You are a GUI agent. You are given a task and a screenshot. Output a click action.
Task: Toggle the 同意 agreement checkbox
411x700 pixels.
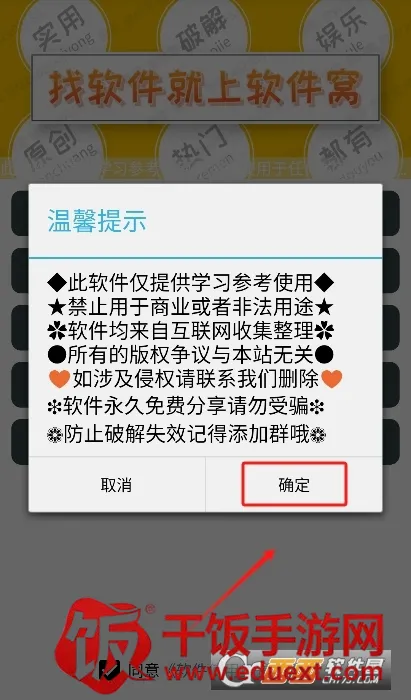(x=110, y=670)
